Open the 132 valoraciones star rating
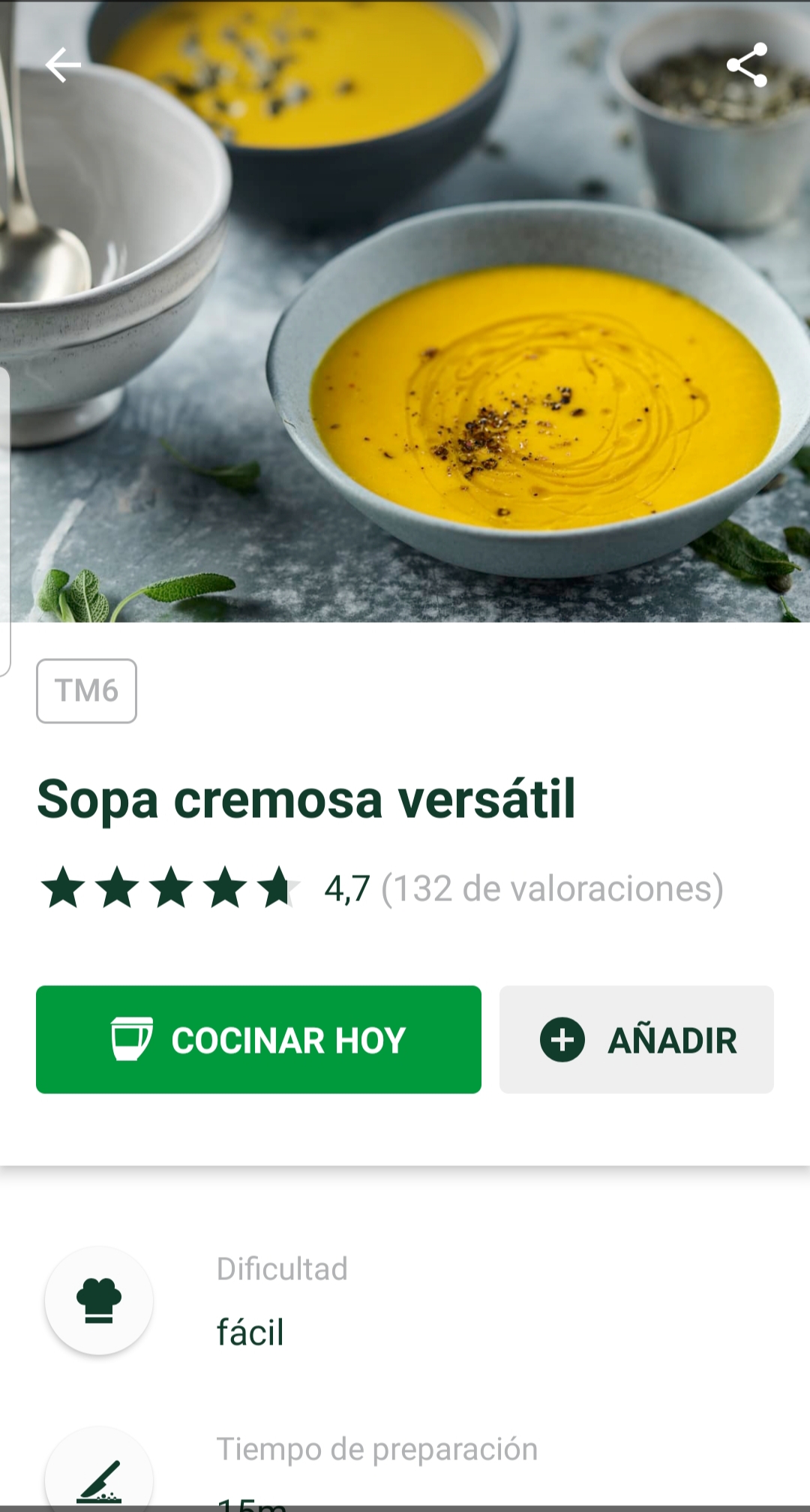Image resolution: width=810 pixels, height=1512 pixels. pos(381,888)
